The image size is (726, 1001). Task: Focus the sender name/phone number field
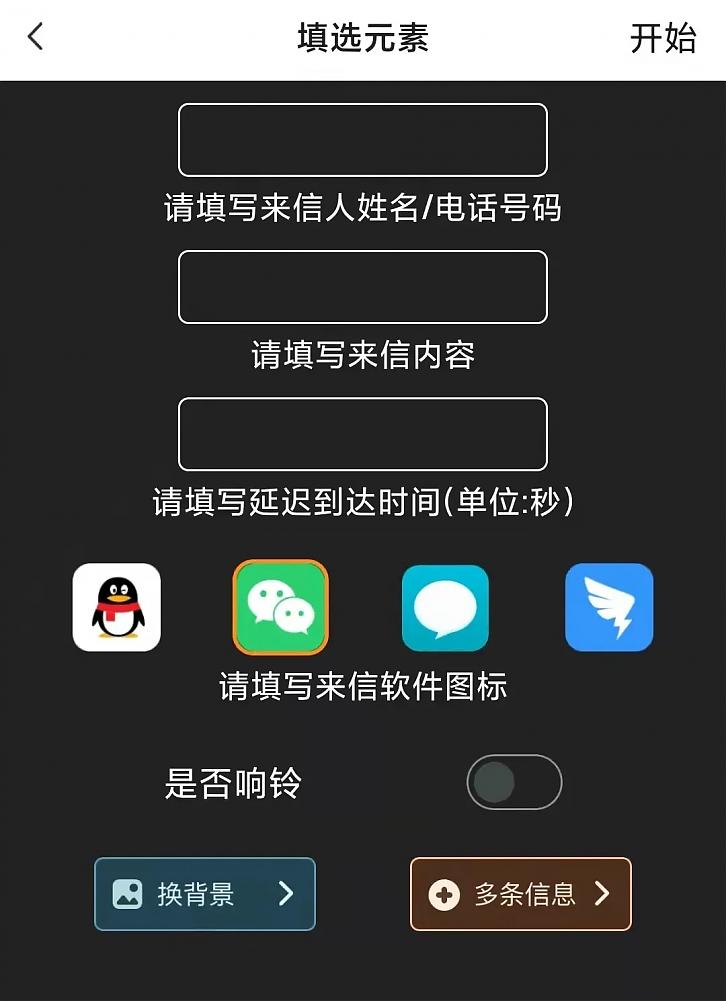(362, 140)
